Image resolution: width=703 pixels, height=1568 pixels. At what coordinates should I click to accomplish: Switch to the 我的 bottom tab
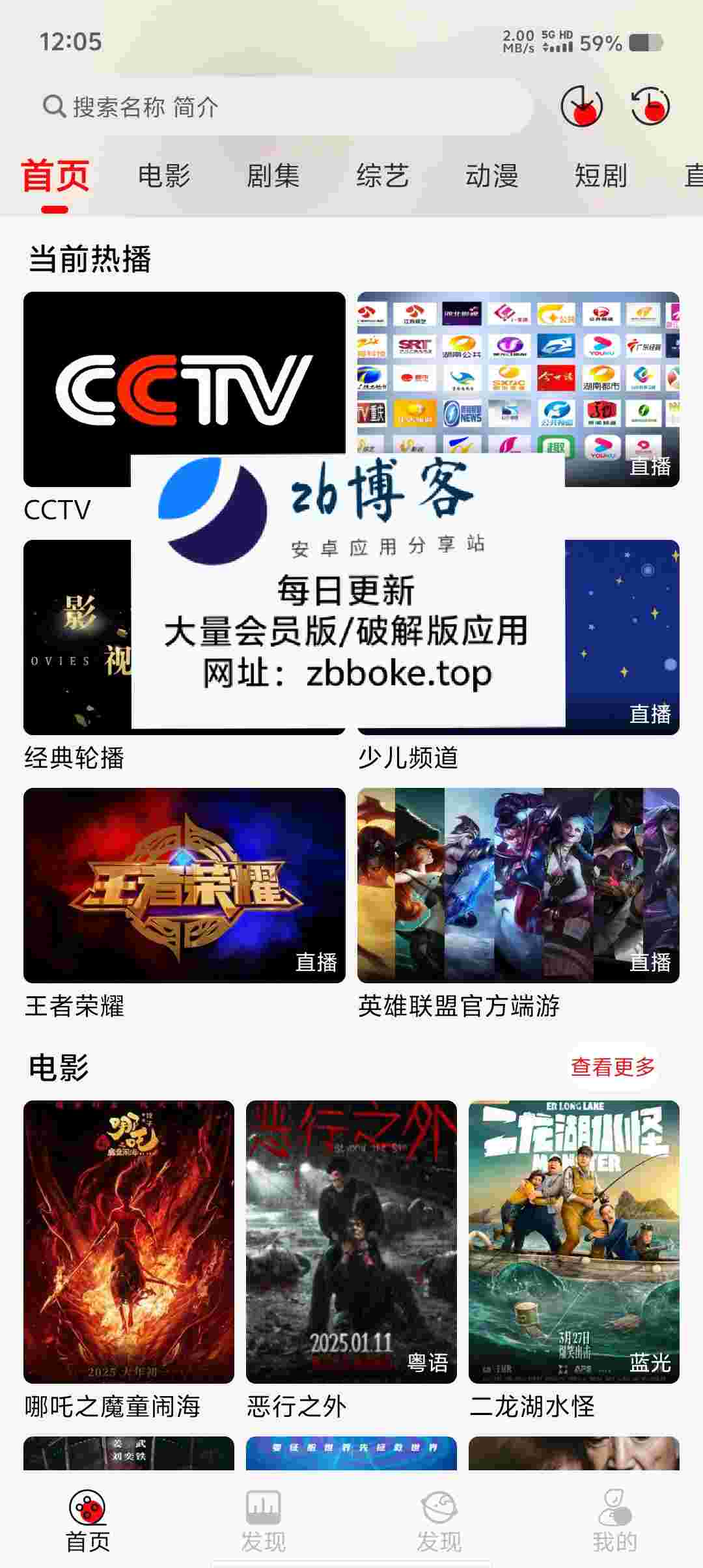614,1521
